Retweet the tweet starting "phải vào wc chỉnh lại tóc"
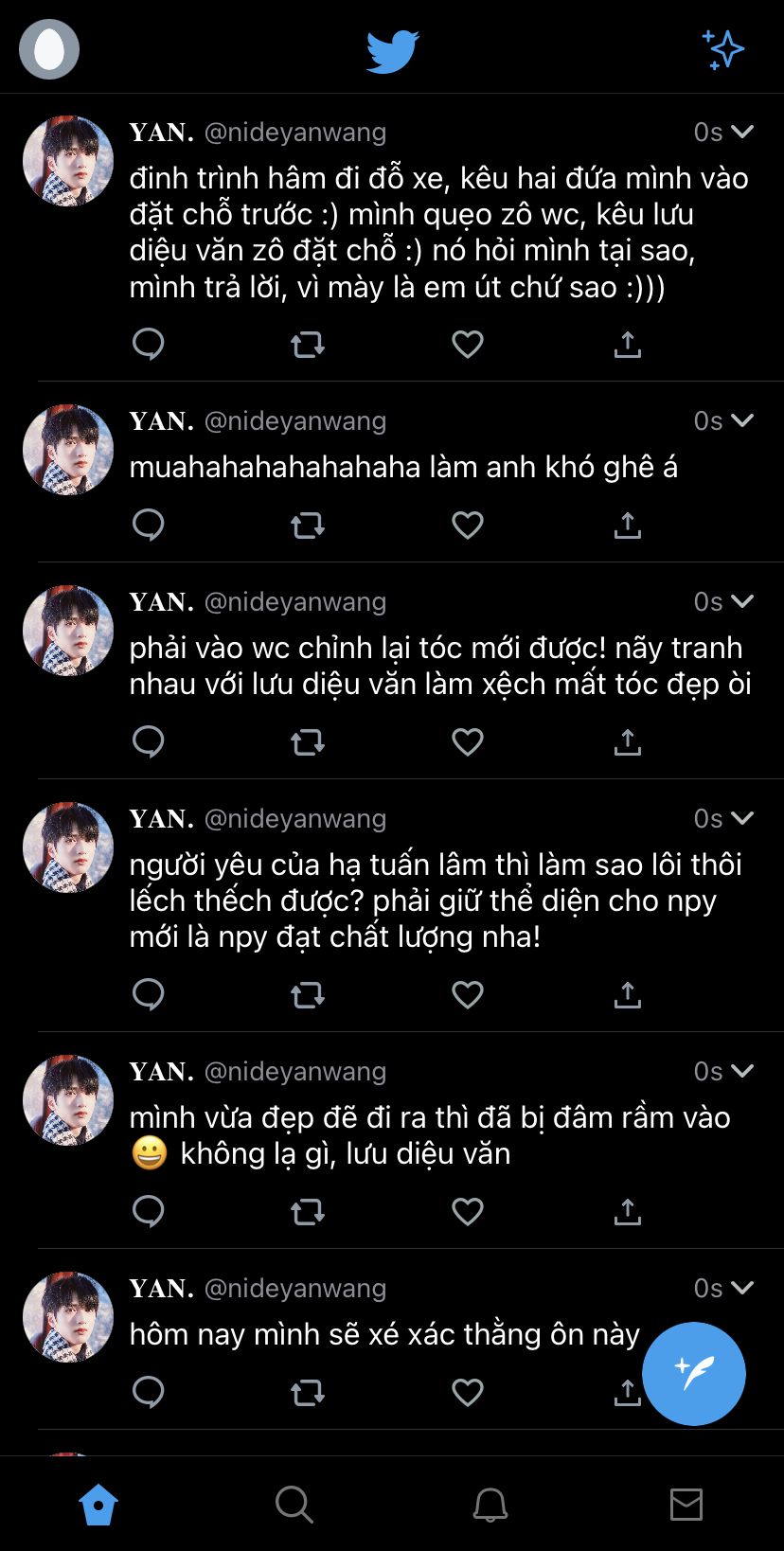 pos(308,741)
